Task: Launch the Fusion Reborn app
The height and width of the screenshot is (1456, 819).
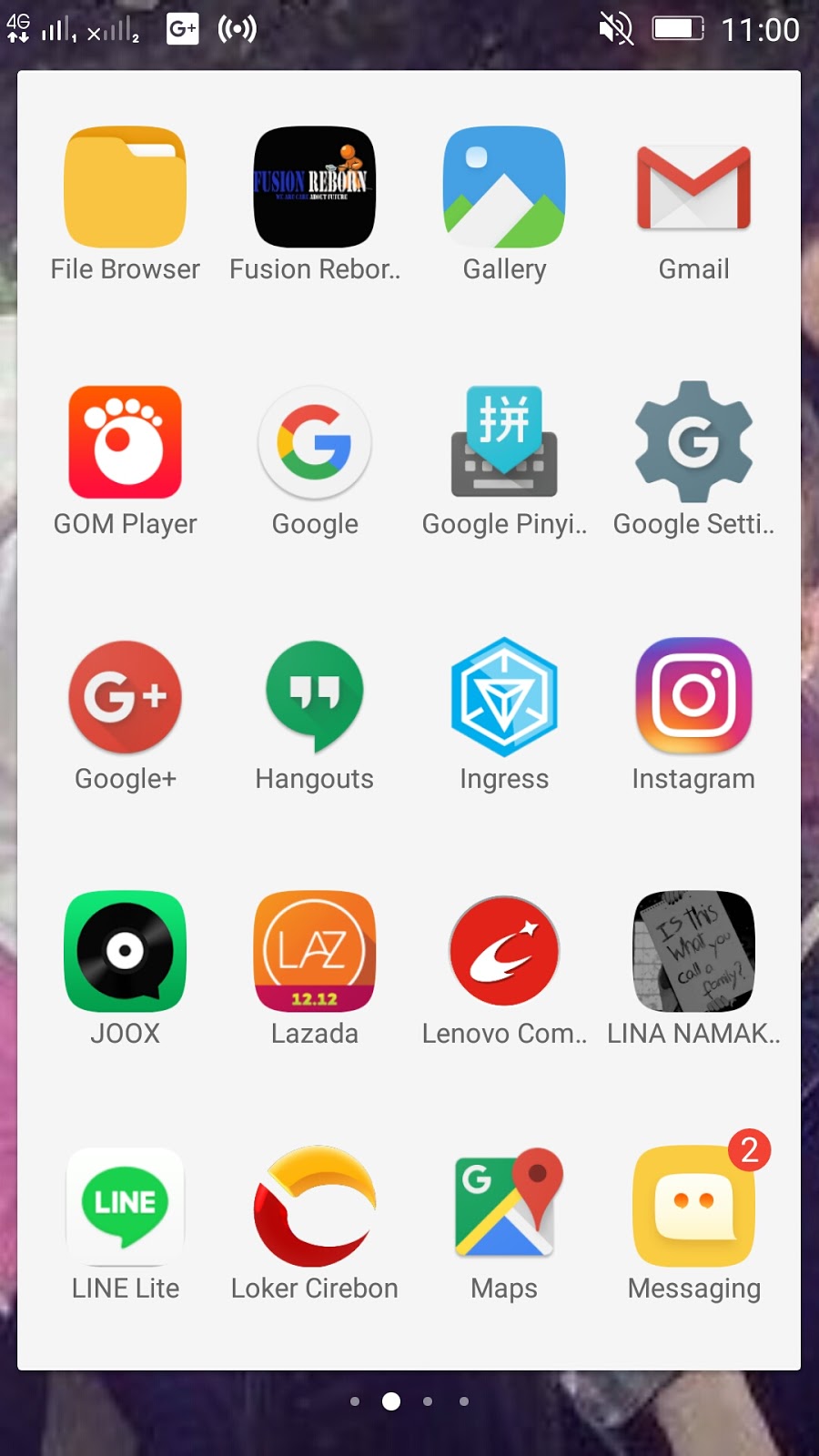Action: (315, 187)
